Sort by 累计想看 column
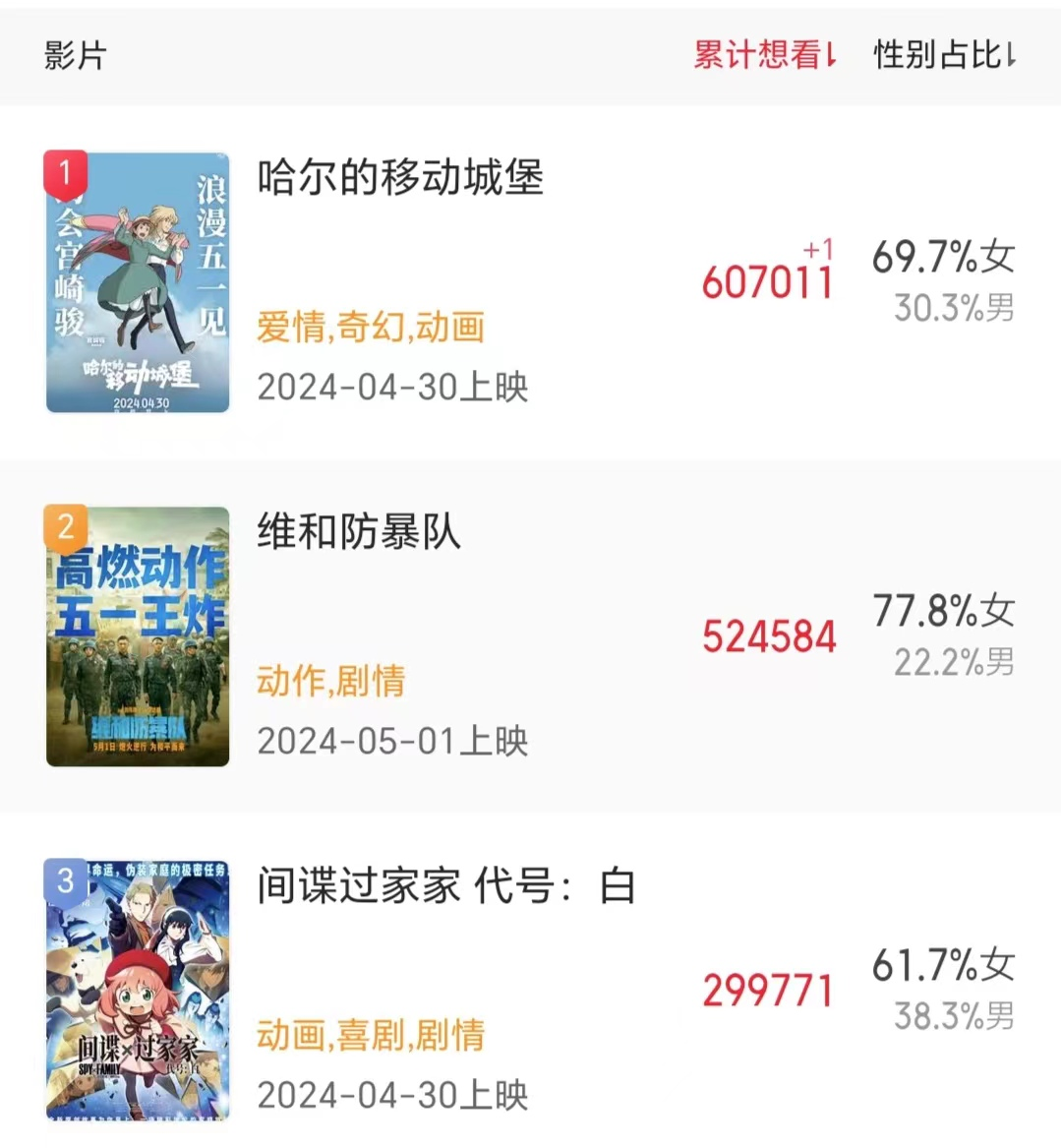1061x1148 pixels. click(x=764, y=55)
